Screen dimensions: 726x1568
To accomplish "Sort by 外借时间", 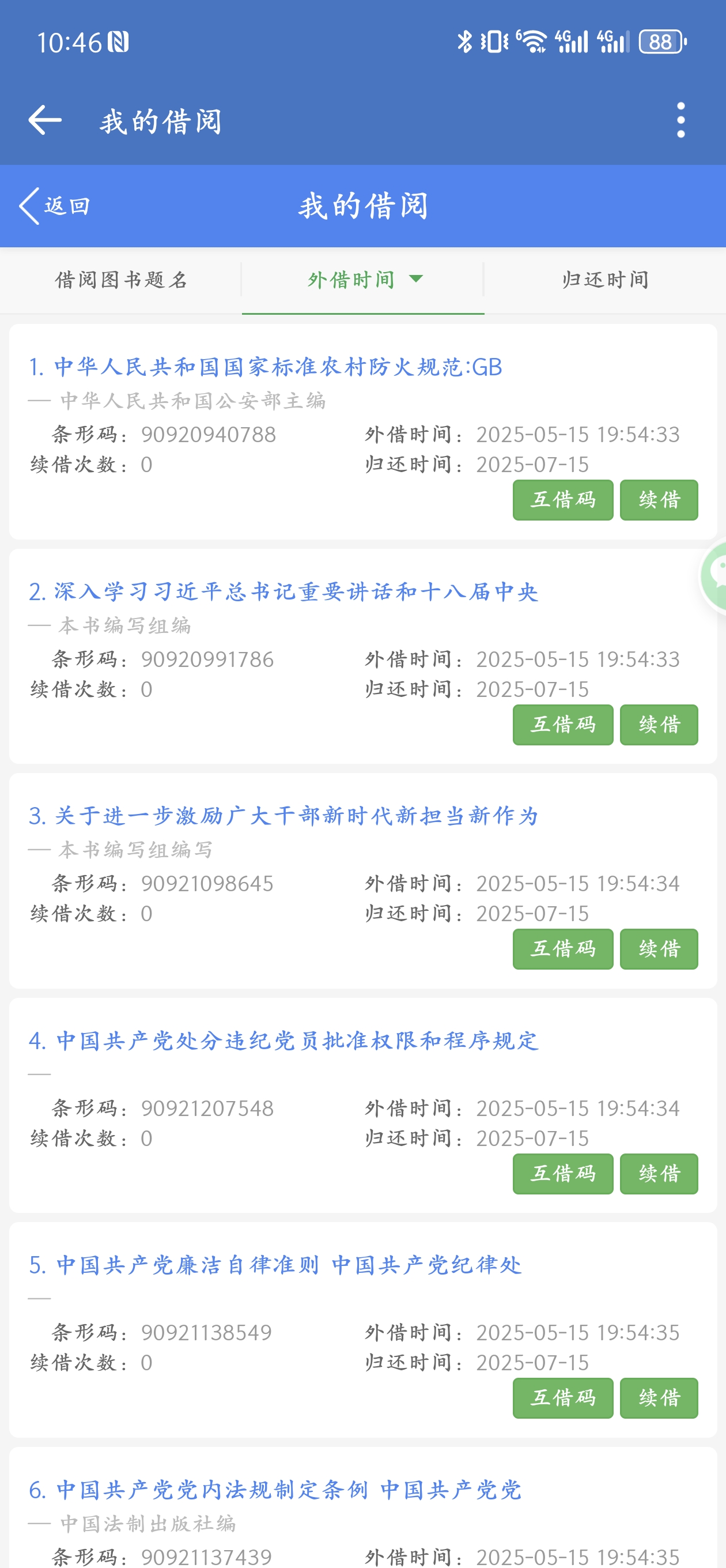I will [x=364, y=280].
